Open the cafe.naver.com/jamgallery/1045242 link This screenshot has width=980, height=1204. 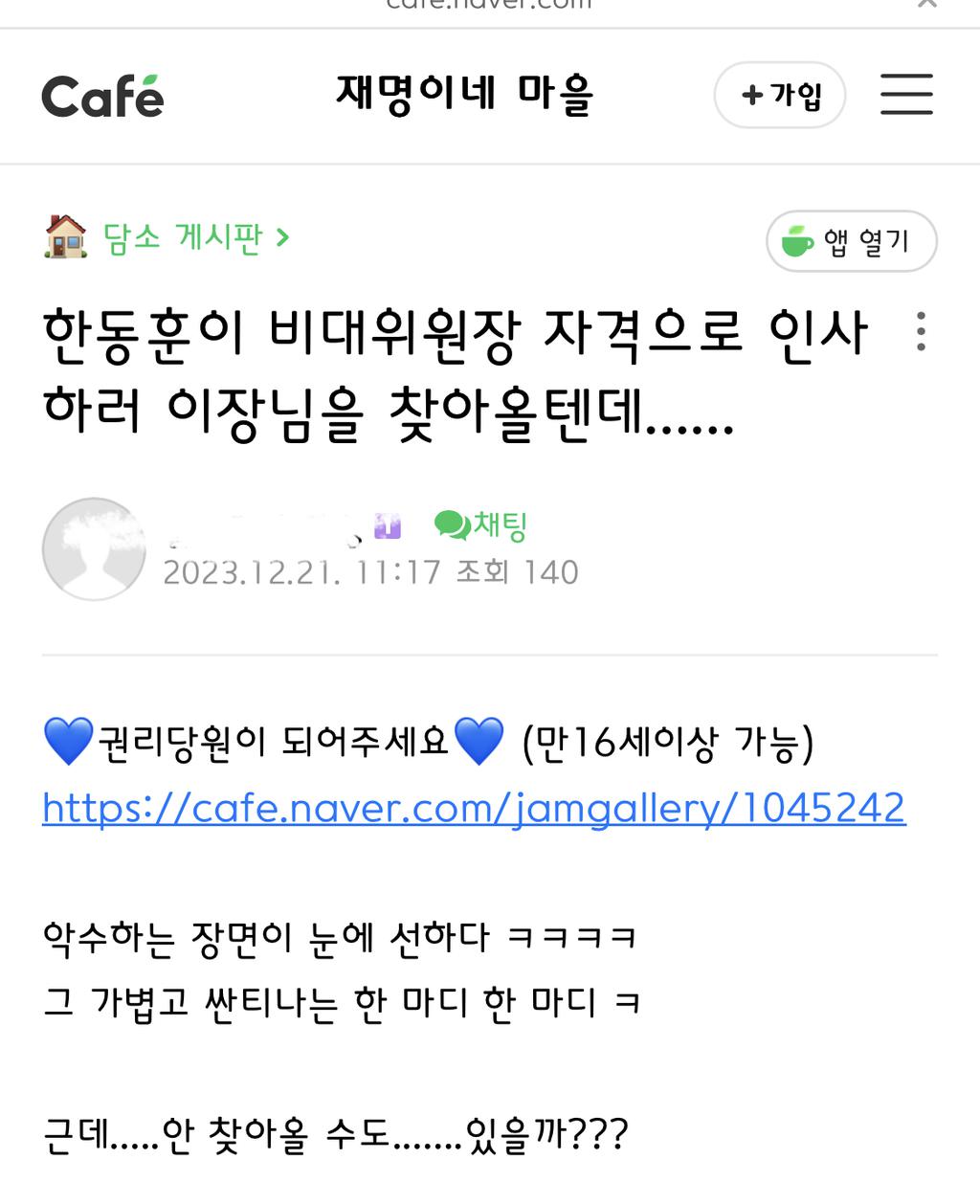click(x=474, y=808)
